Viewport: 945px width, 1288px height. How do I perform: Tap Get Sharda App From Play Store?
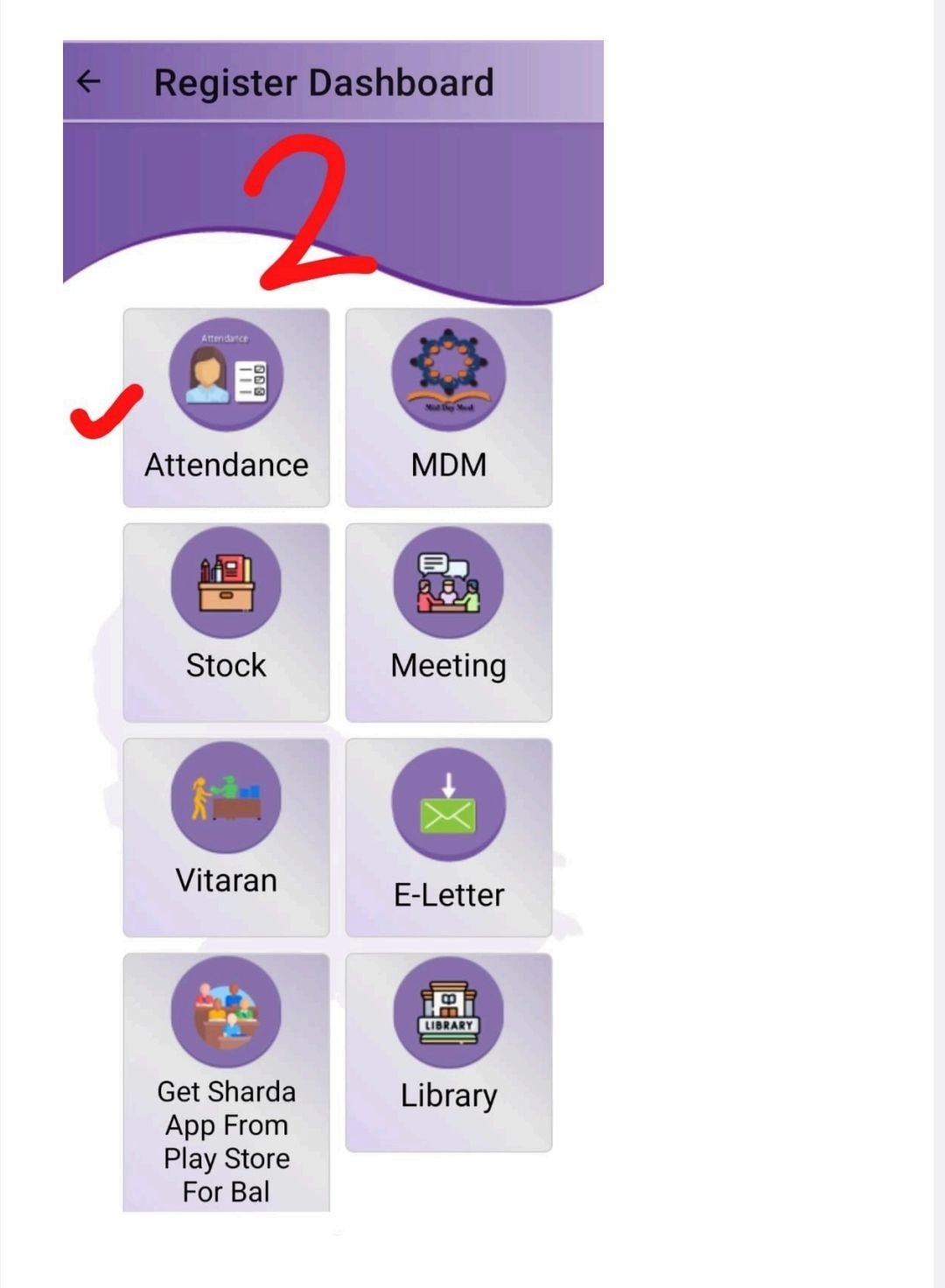pos(226,1081)
